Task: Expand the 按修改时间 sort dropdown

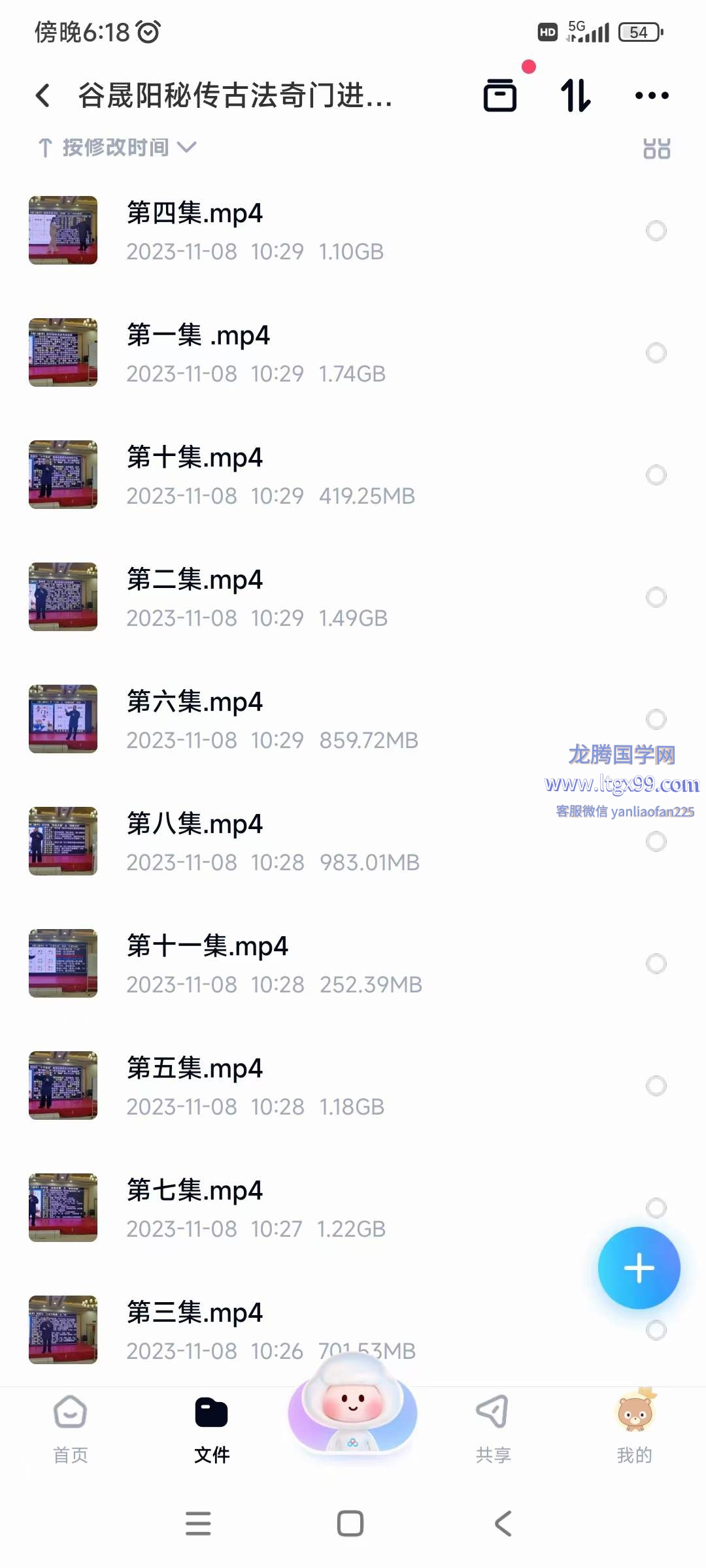Action: click(117, 148)
